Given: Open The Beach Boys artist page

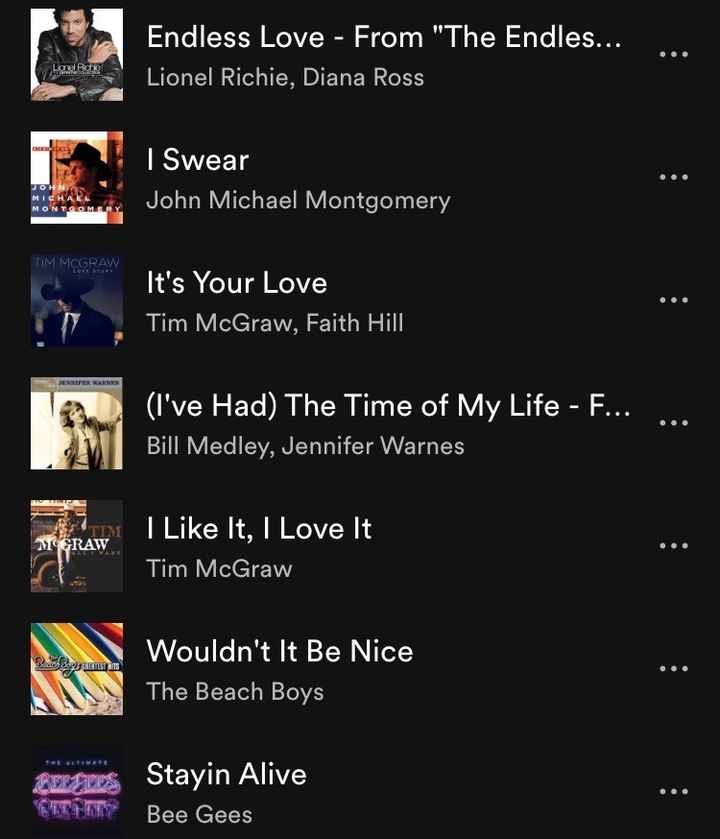Looking at the screenshot, I should coord(235,691).
